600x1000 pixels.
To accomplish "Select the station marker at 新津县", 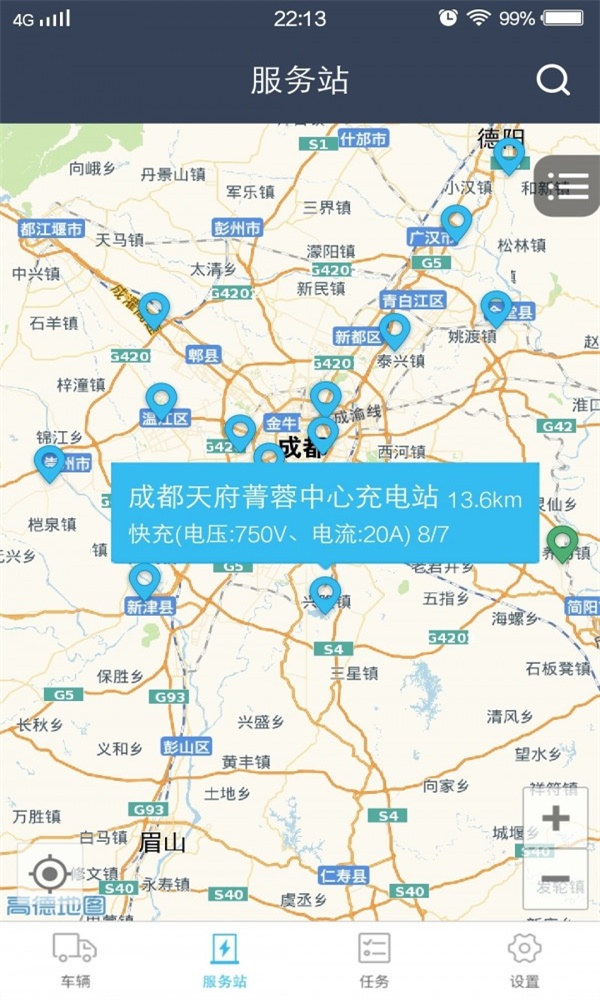I will pyautogui.click(x=145, y=580).
